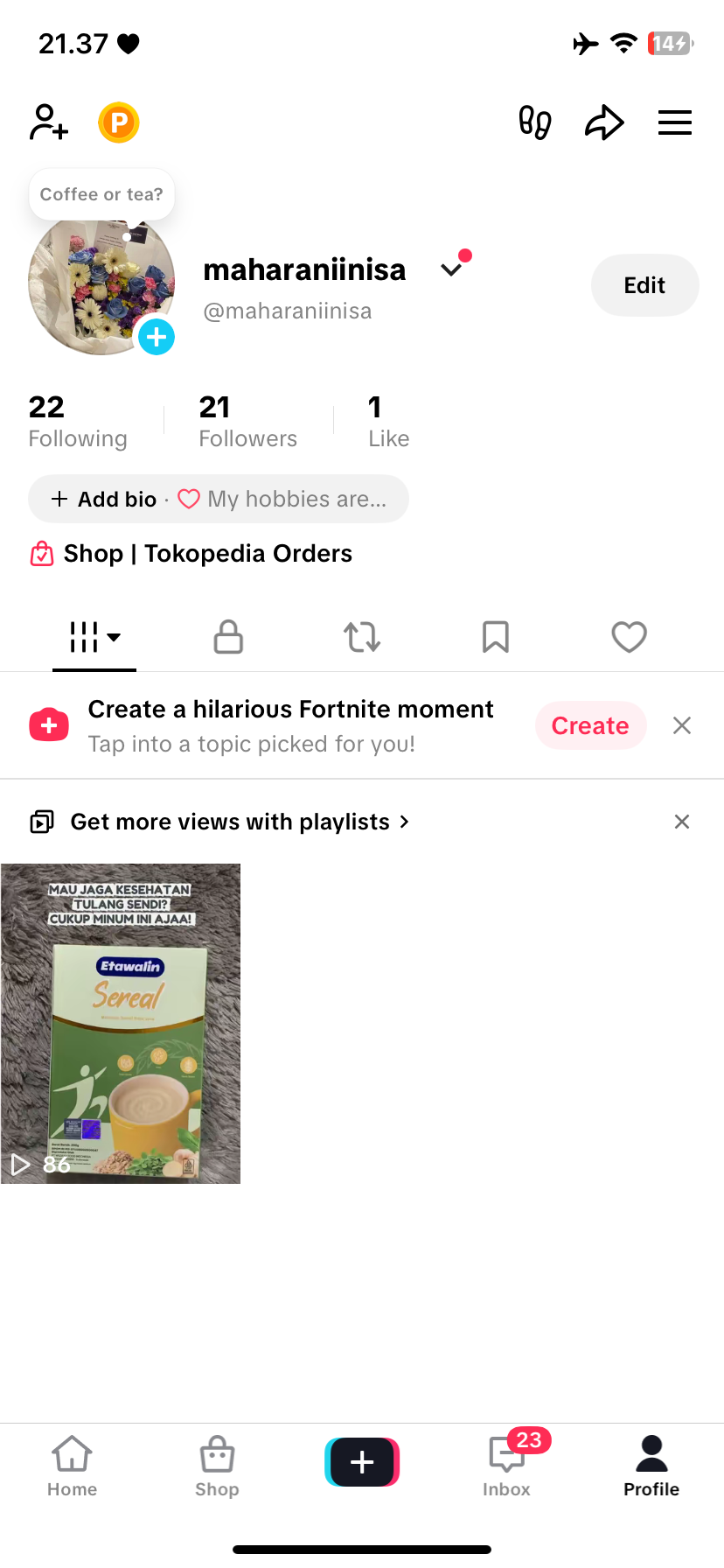This screenshot has height=1568, width=724.
Task: Expand the account switcher chevron
Action: point(451,269)
